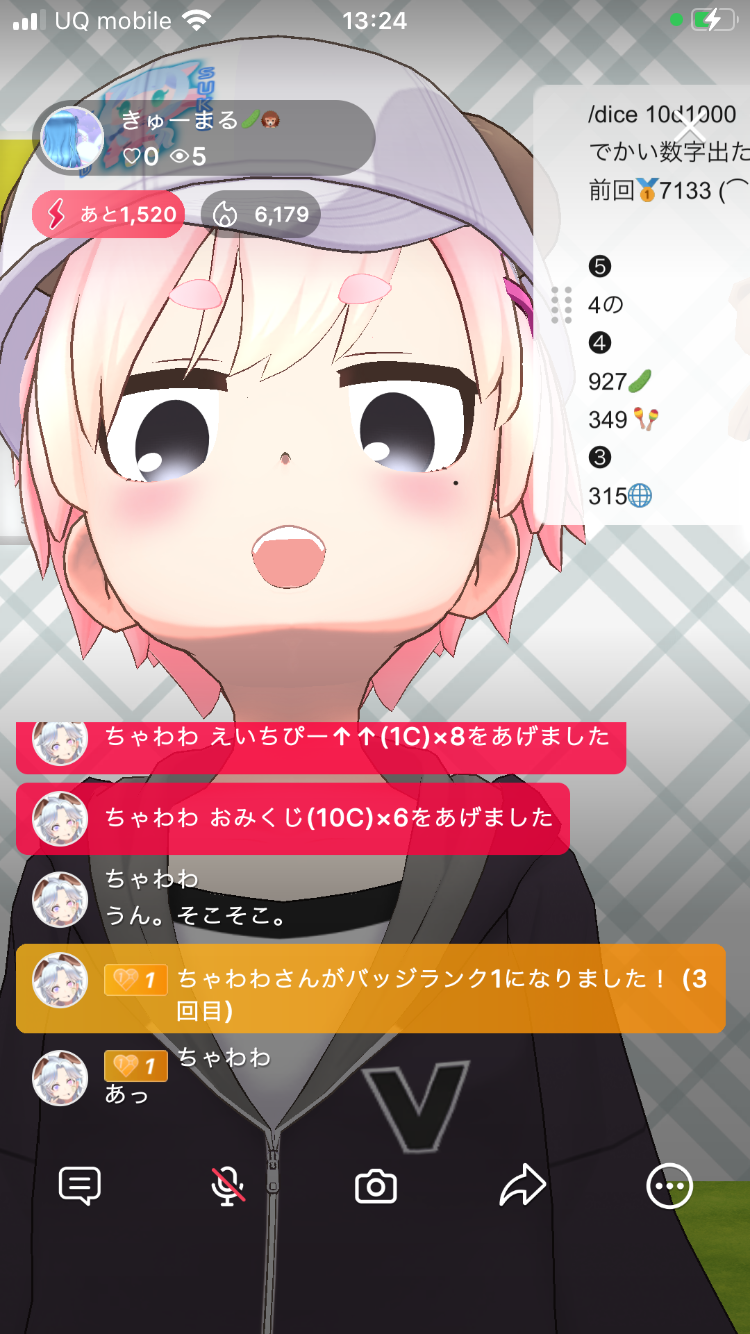Toggle the muted microphone icon
750x1334 pixels.
[228, 1186]
